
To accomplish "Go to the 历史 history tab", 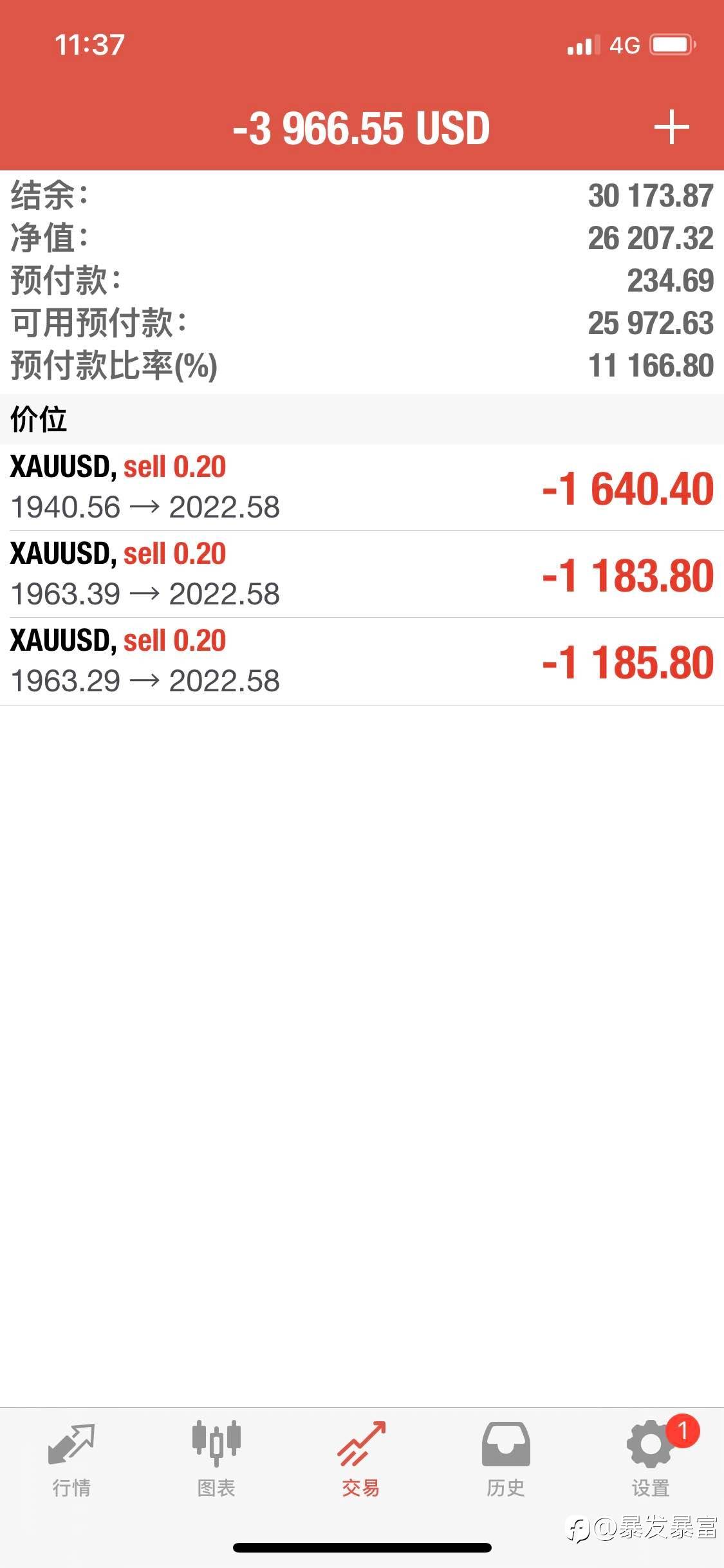I will pyautogui.click(x=506, y=1459).
